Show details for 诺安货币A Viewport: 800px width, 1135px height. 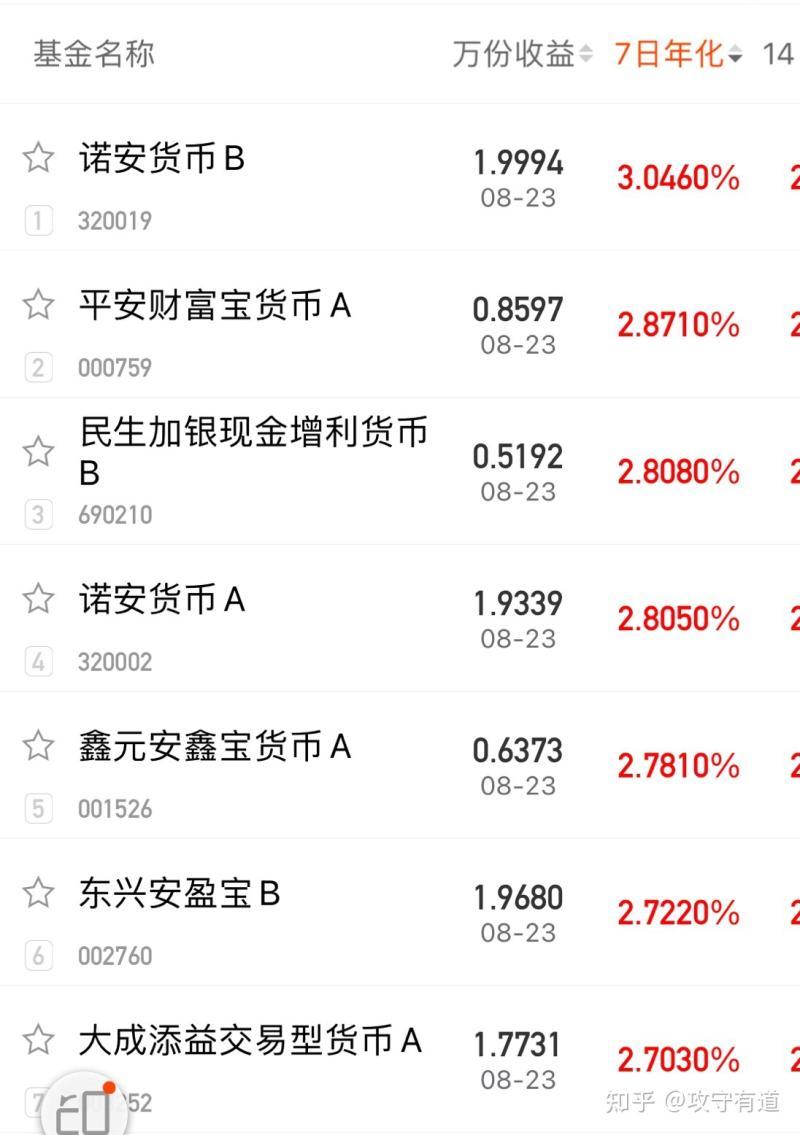coord(162,600)
